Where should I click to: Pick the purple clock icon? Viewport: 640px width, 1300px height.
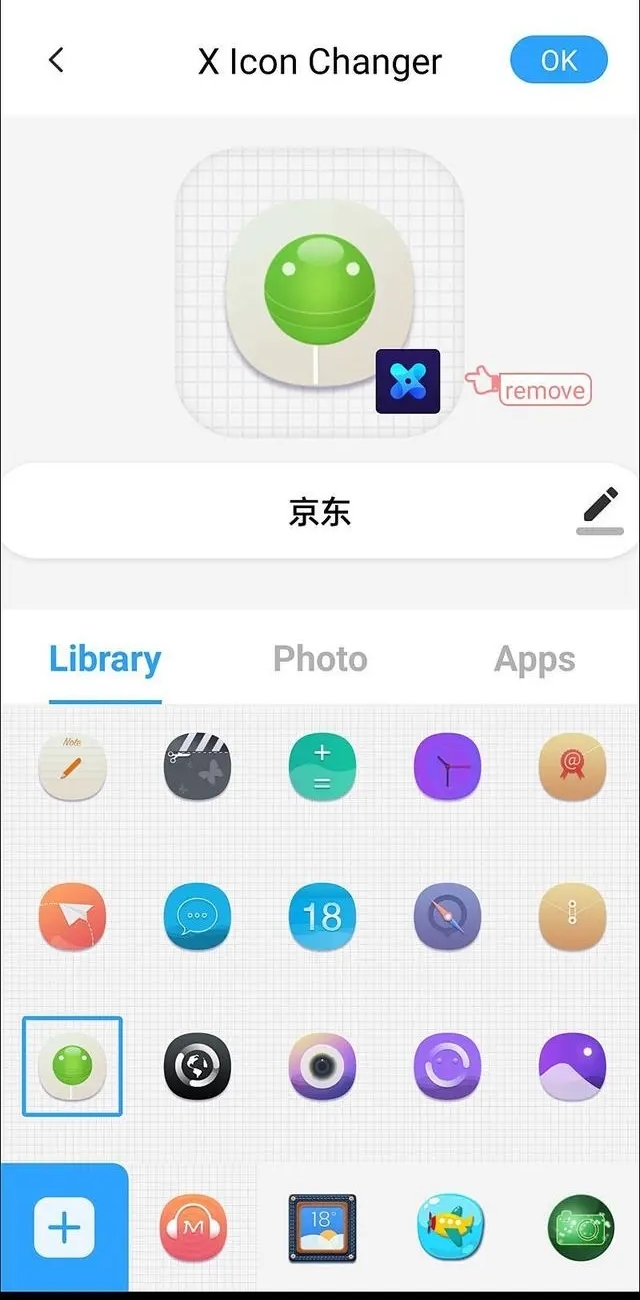[447, 768]
